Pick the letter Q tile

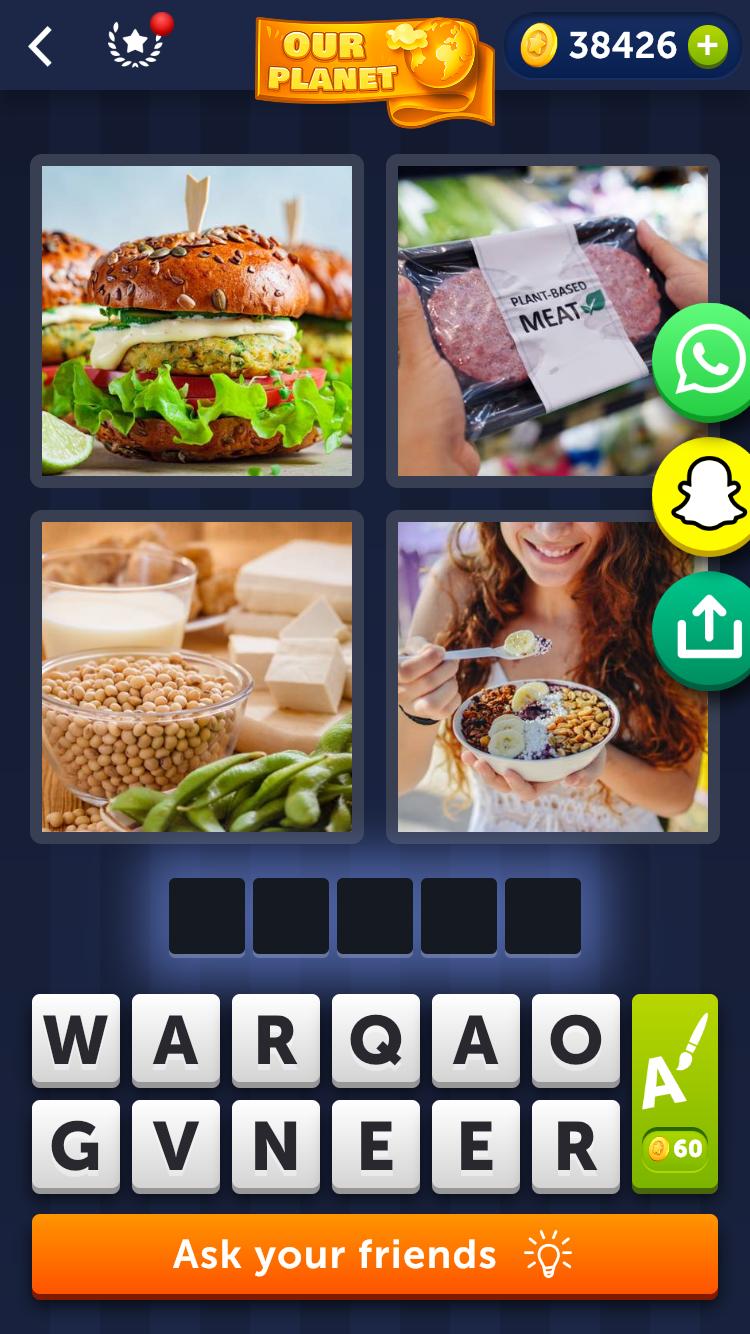pos(376,1040)
